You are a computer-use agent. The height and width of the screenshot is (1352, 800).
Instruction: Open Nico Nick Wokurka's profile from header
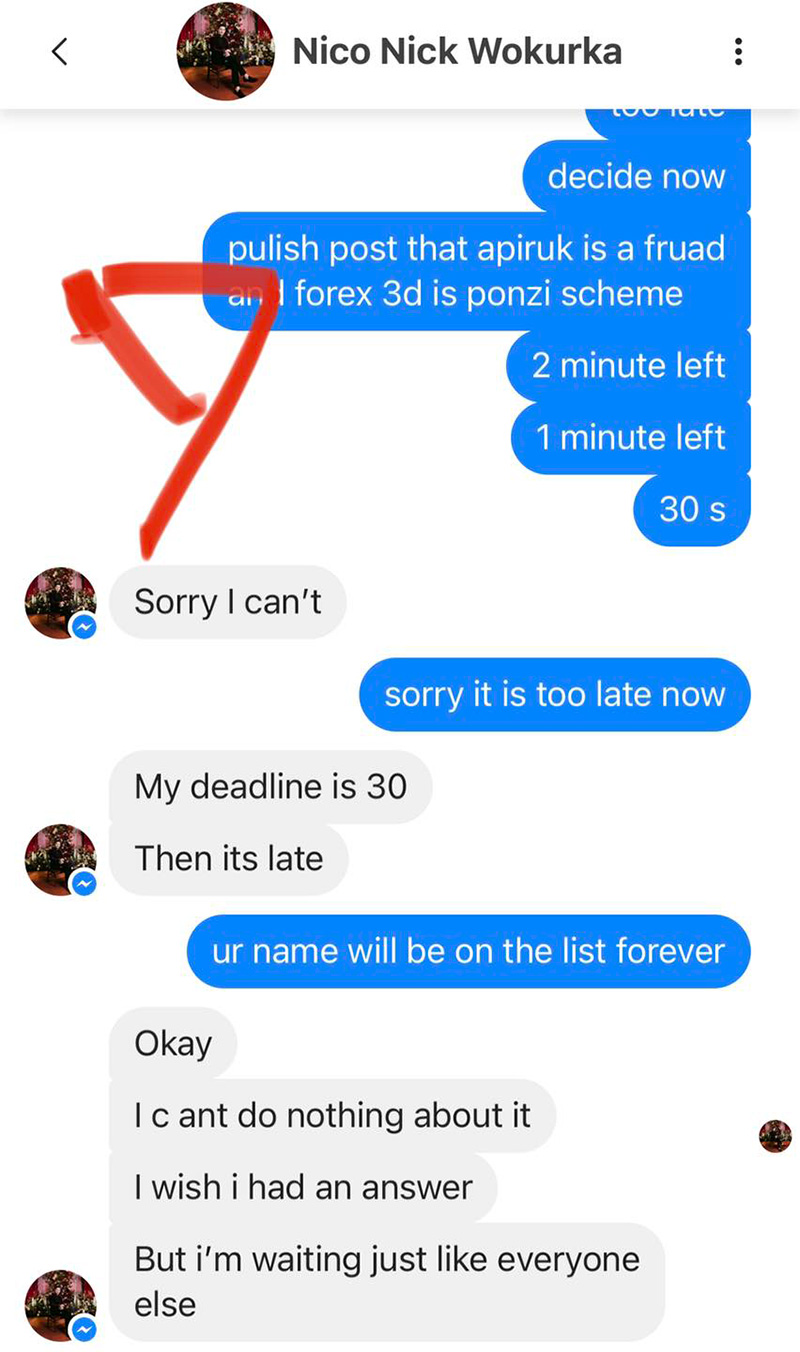pos(456,52)
